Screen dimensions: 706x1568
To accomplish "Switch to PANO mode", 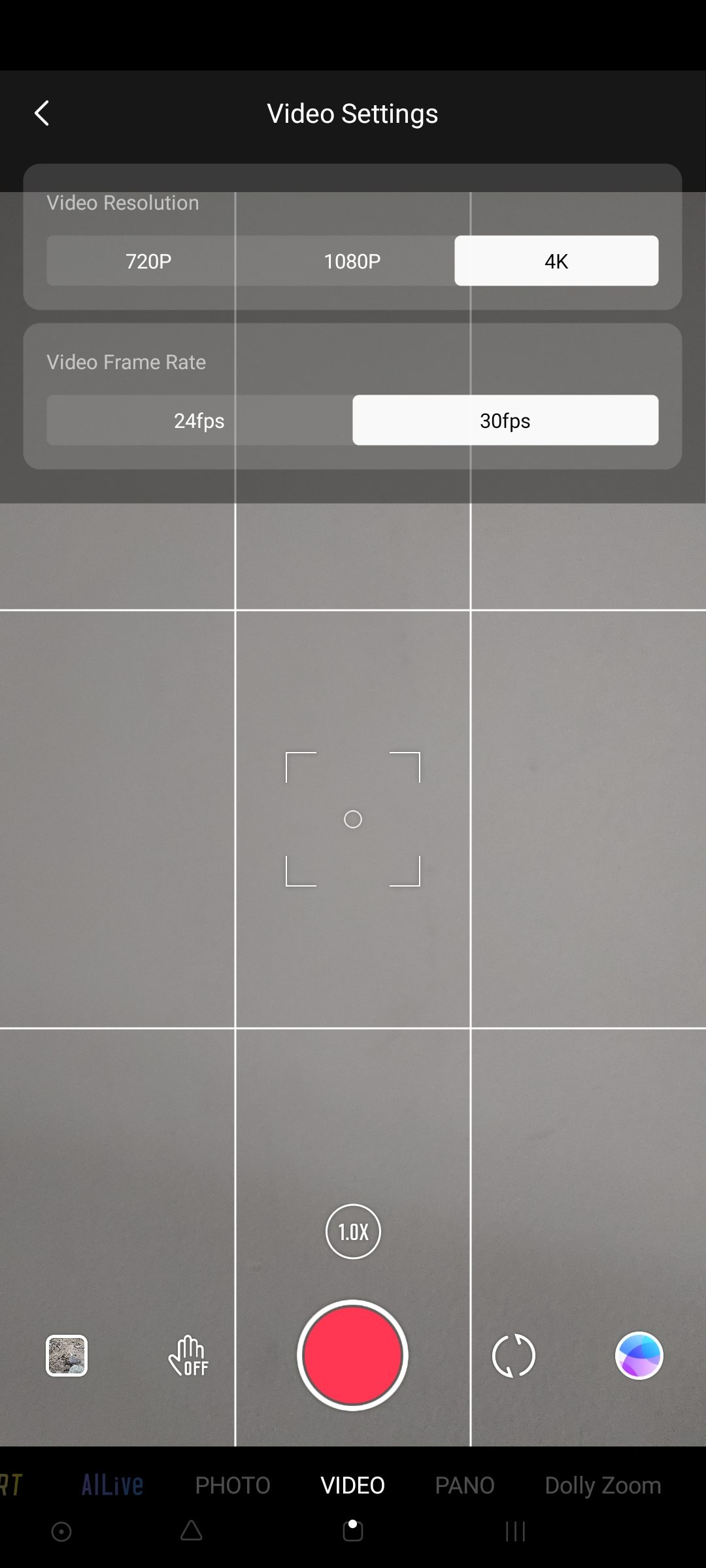I will [x=465, y=1485].
